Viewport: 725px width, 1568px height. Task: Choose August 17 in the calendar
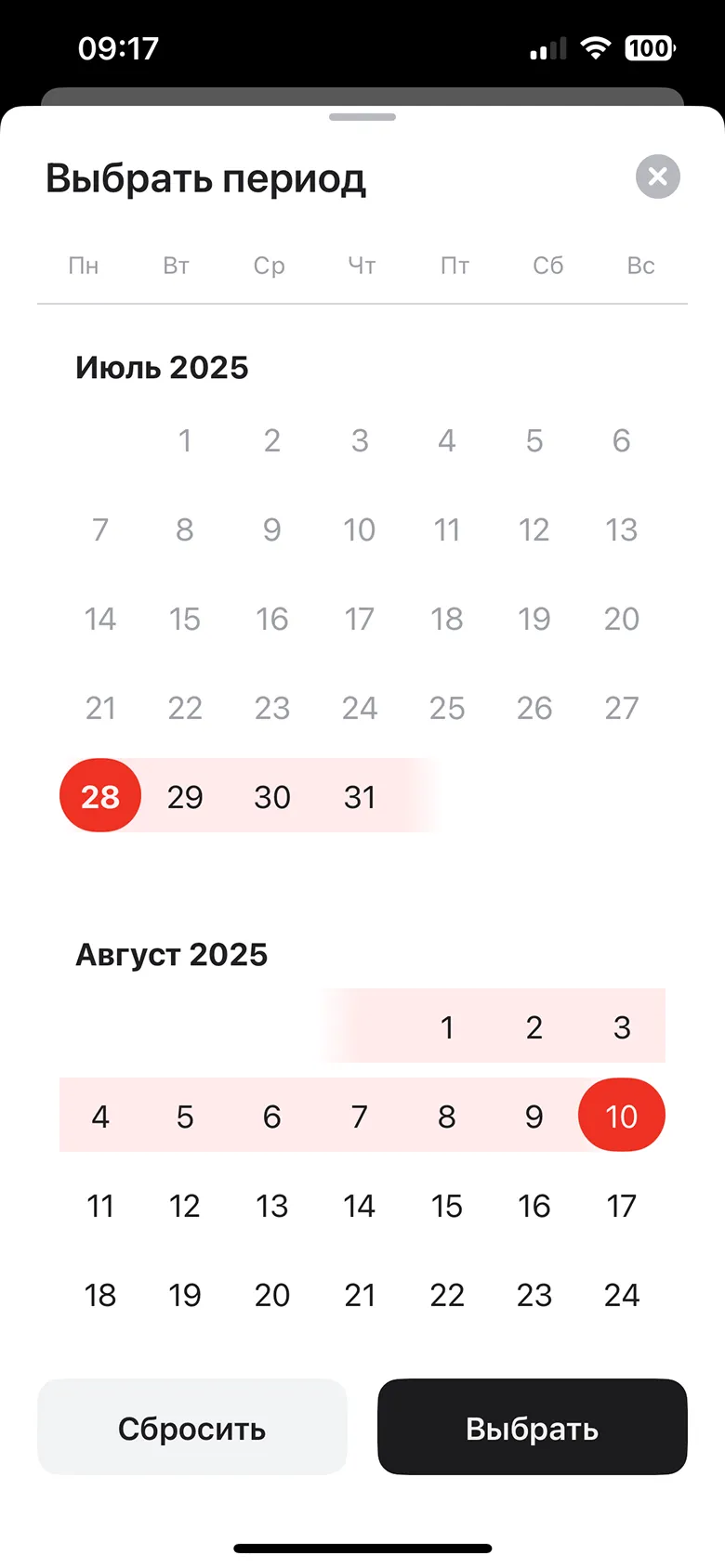pyautogui.click(x=622, y=1205)
